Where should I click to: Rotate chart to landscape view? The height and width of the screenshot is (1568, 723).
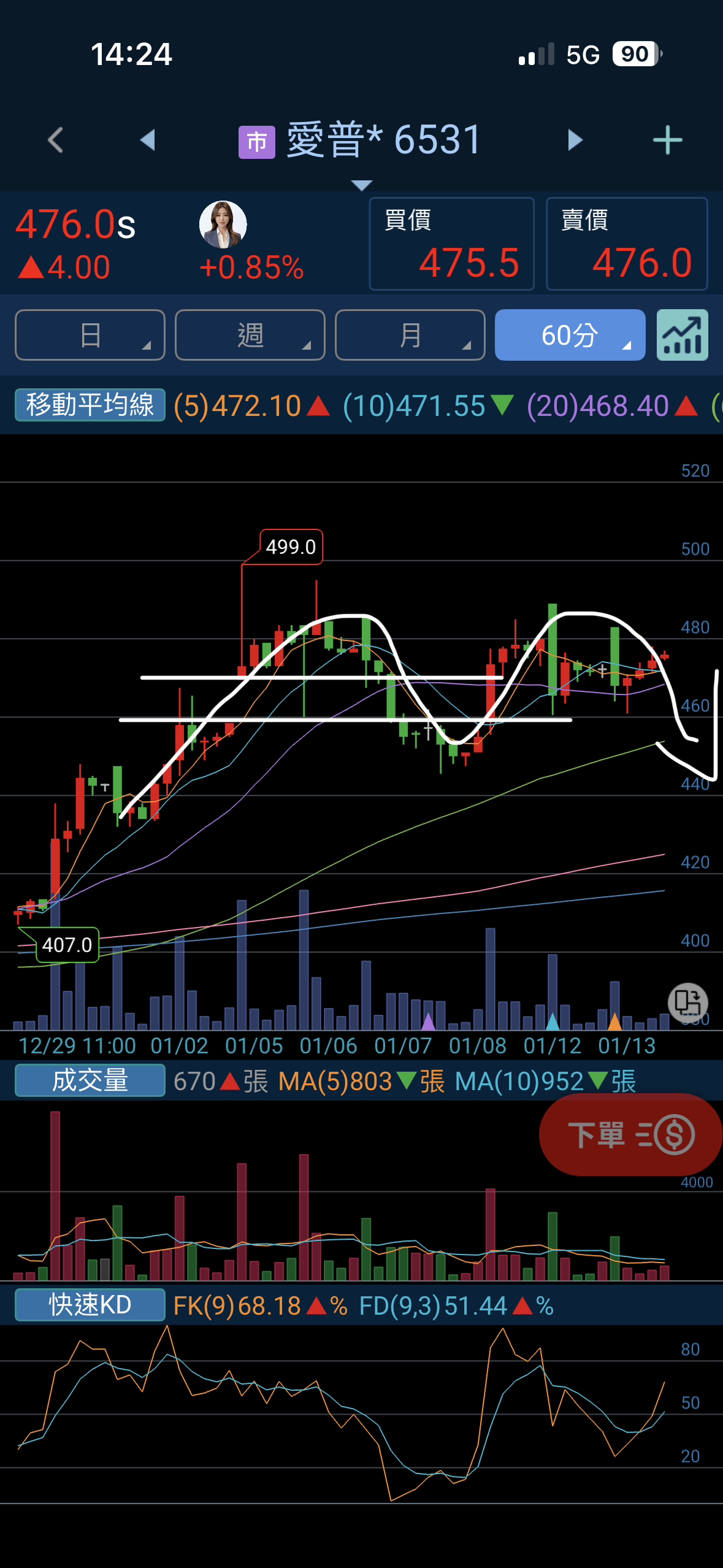coord(687,1003)
